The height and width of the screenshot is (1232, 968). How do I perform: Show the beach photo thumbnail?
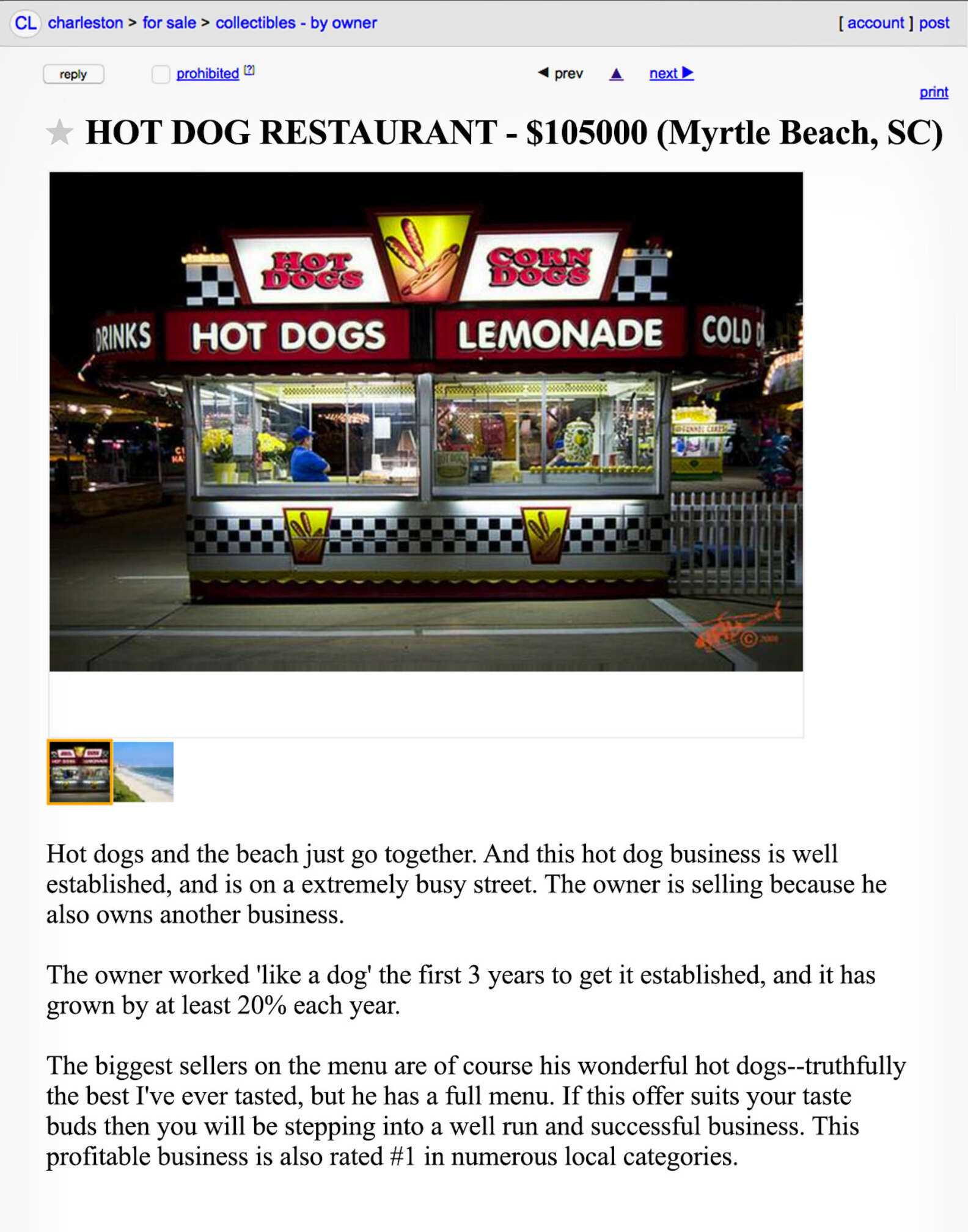tap(144, 771)
